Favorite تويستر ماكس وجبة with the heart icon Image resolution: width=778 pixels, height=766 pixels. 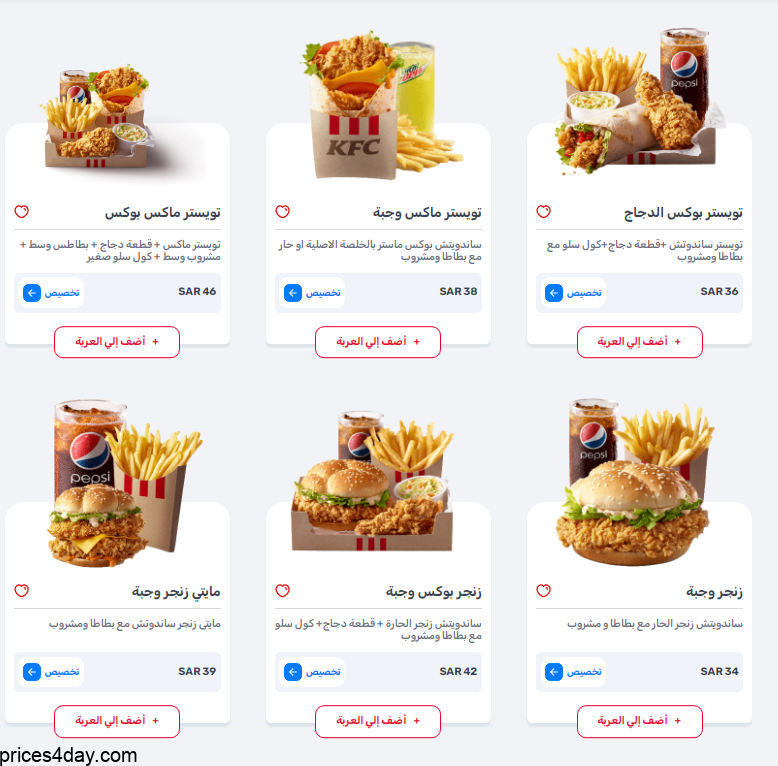coord(282,212)
